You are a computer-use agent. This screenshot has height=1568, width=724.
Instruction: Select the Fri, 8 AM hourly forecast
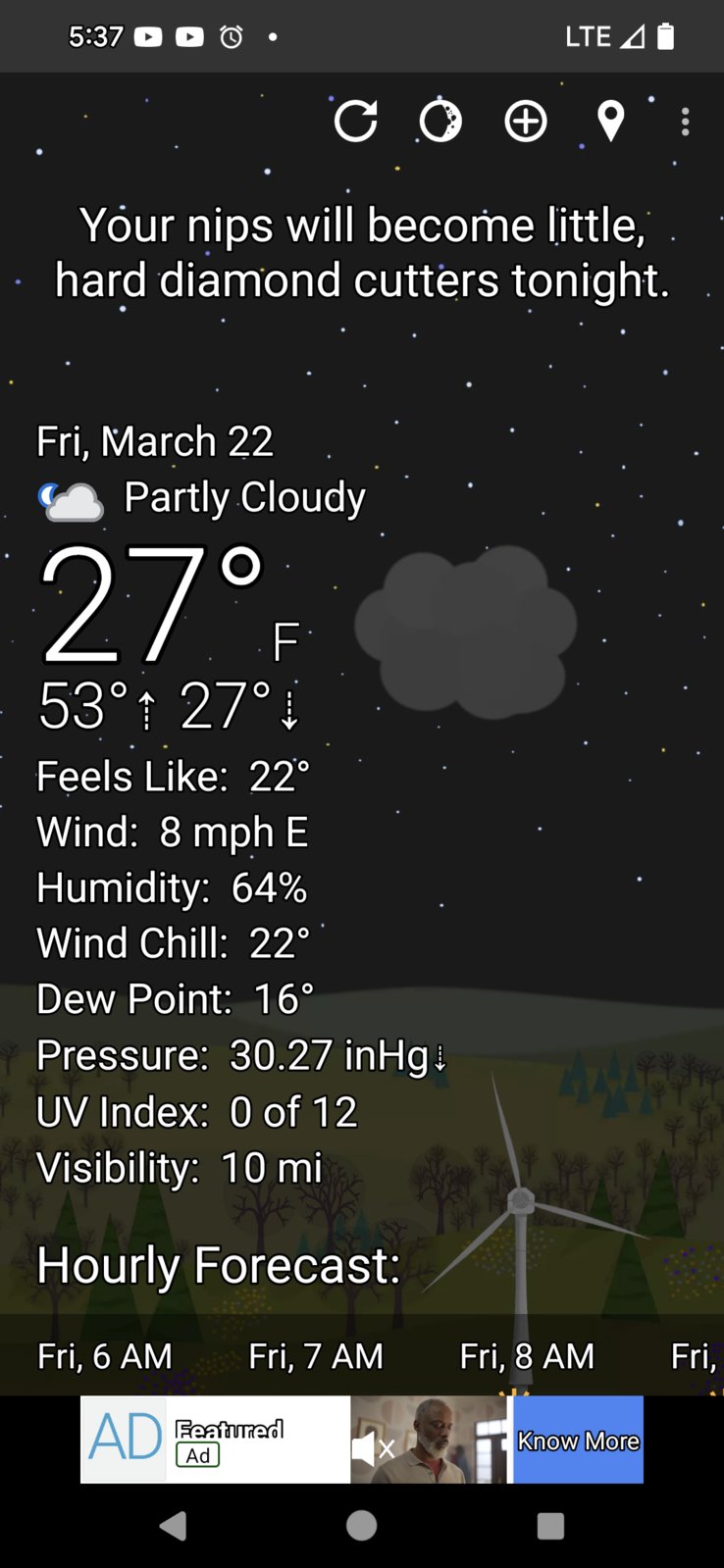pyautogui.click(x=527, y=1356)
